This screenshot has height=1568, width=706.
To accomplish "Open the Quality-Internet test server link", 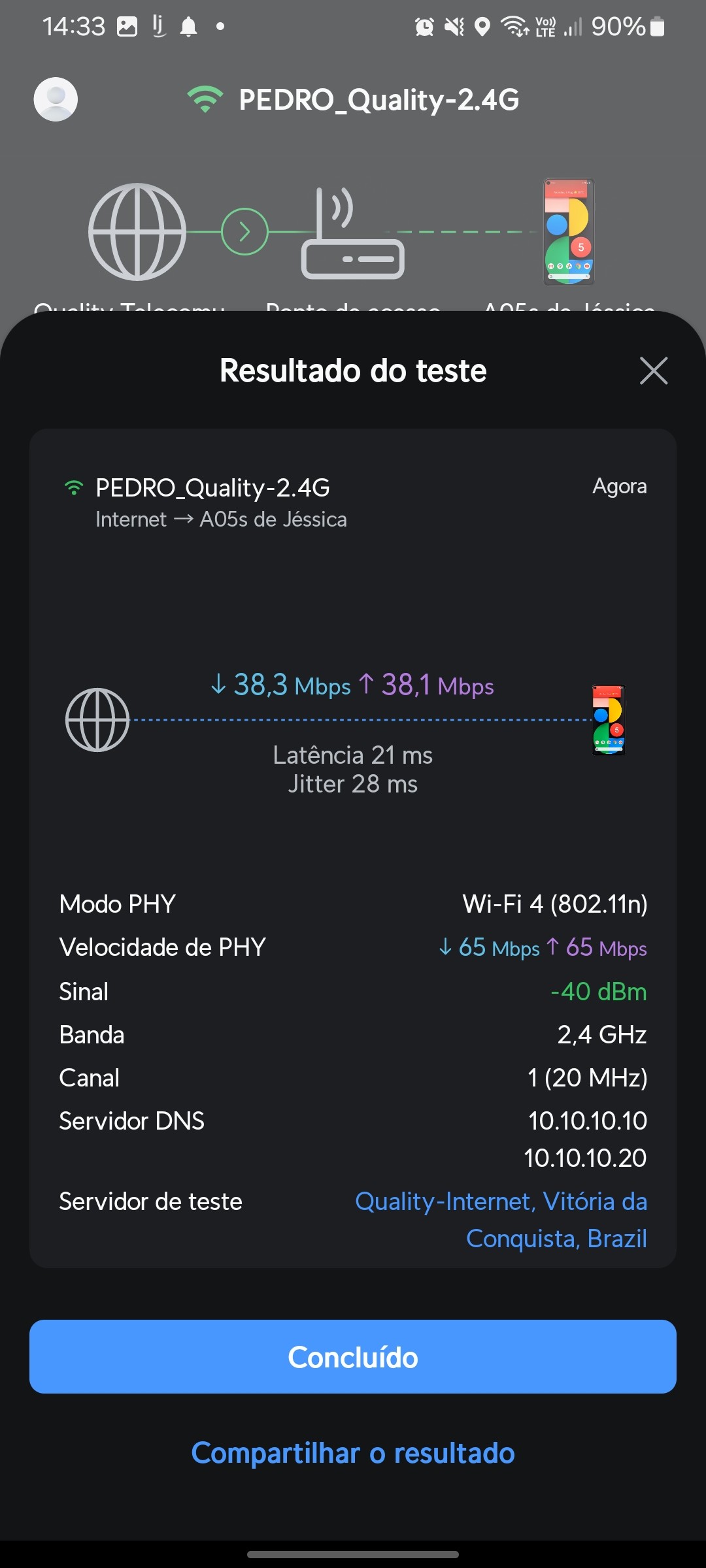I will [501, 1219].
